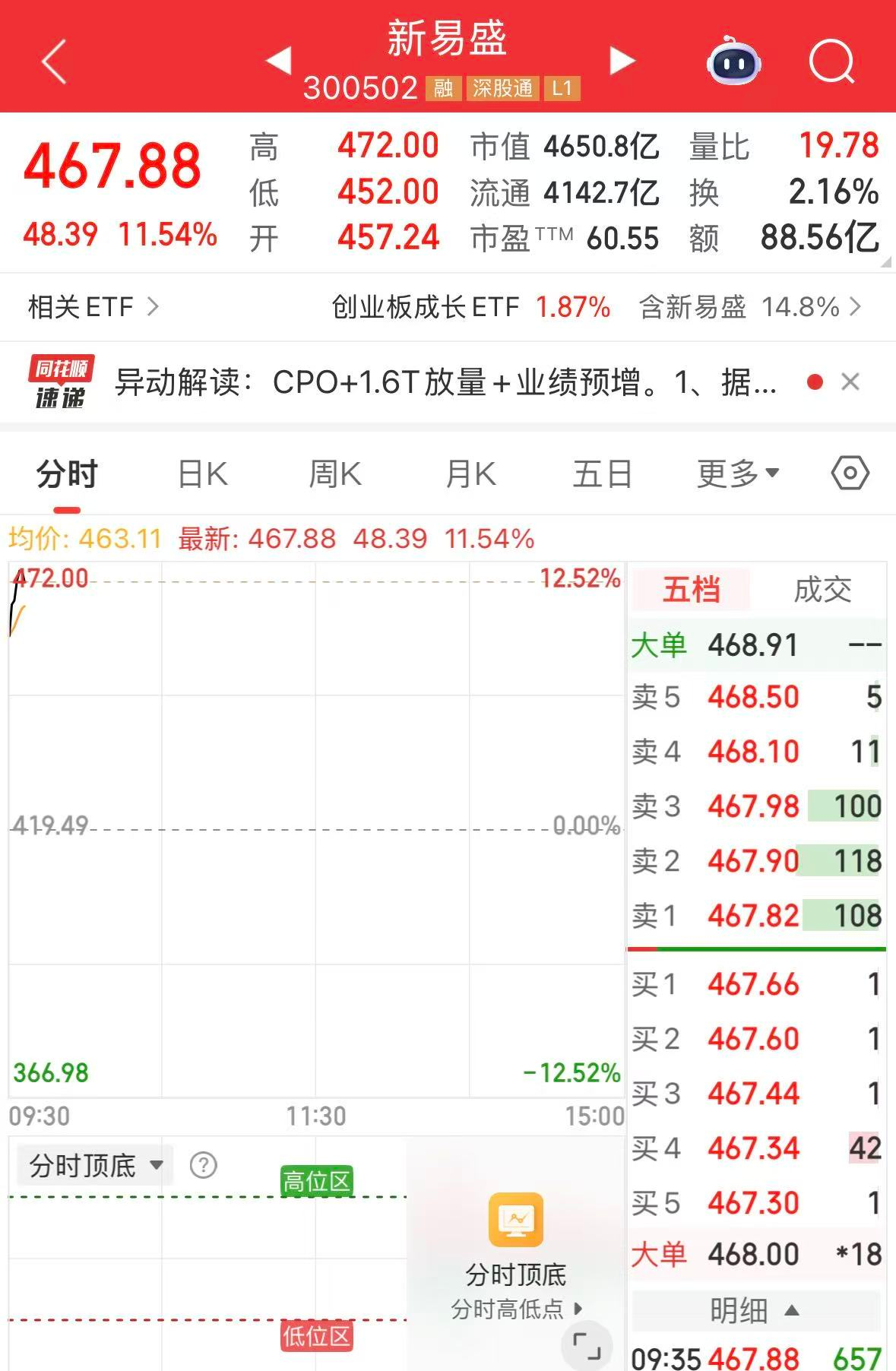Image resolution: width=896 pixels, height=1371 pixels.
Task: Switch to the 周K chart tab
Action: coord(335,474)
